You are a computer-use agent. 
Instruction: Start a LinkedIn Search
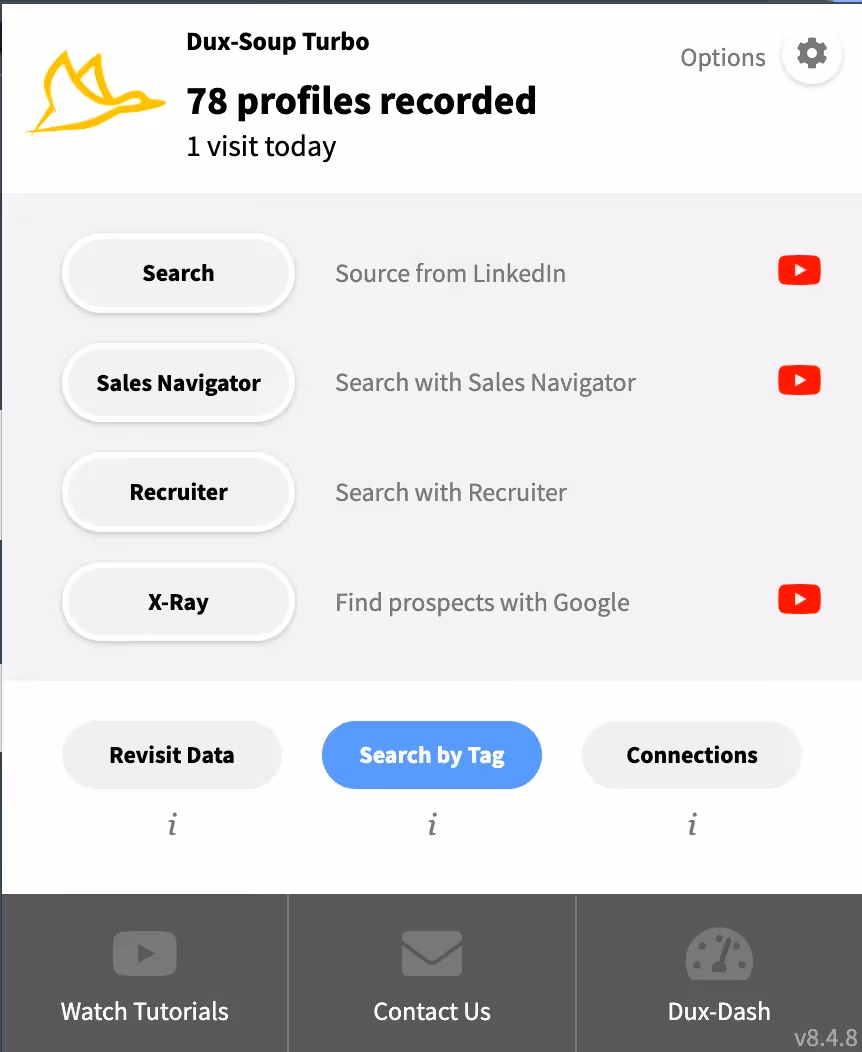click(x=178, y=273)
